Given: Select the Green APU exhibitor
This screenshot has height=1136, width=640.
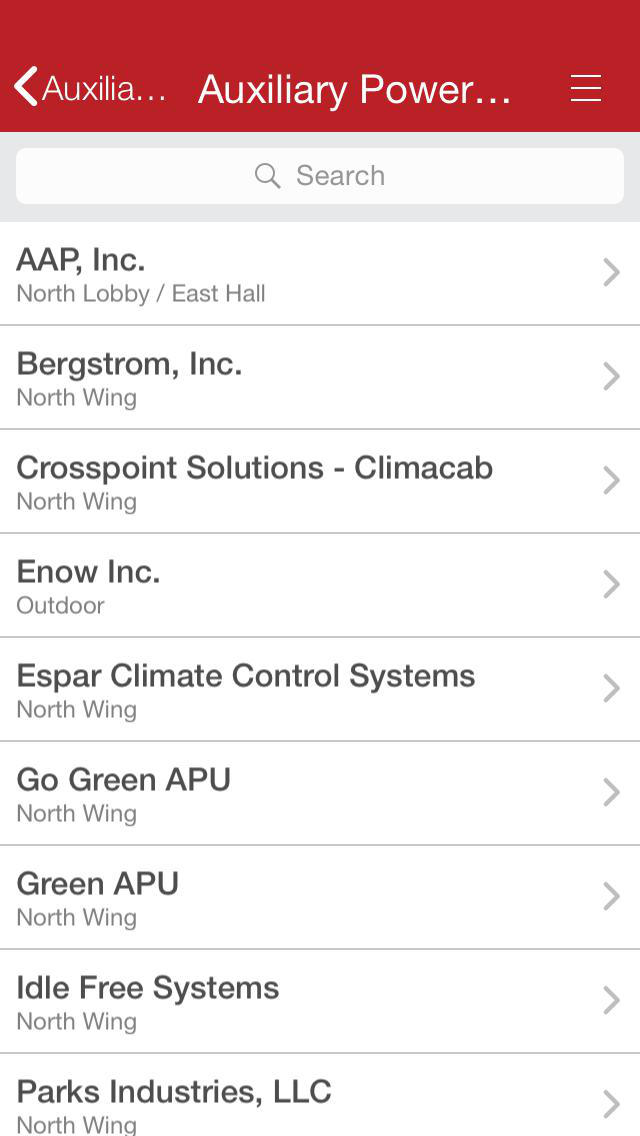Looking at the screenshot, I should (x=320, y=897).
